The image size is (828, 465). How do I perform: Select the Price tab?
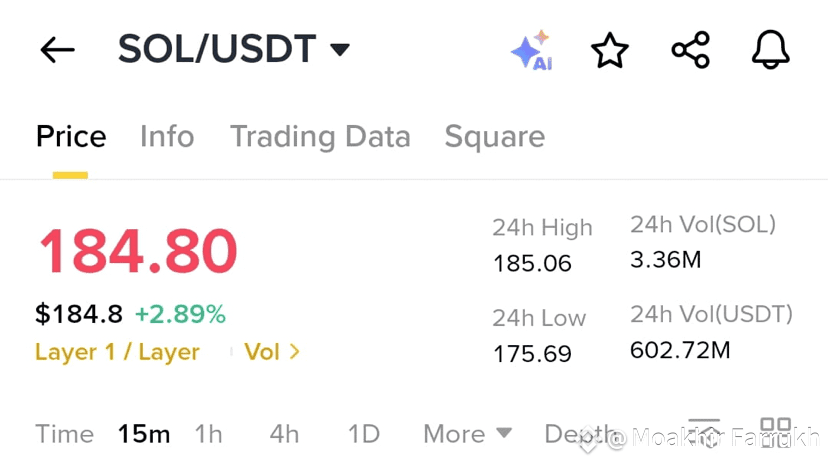[71, 137]
